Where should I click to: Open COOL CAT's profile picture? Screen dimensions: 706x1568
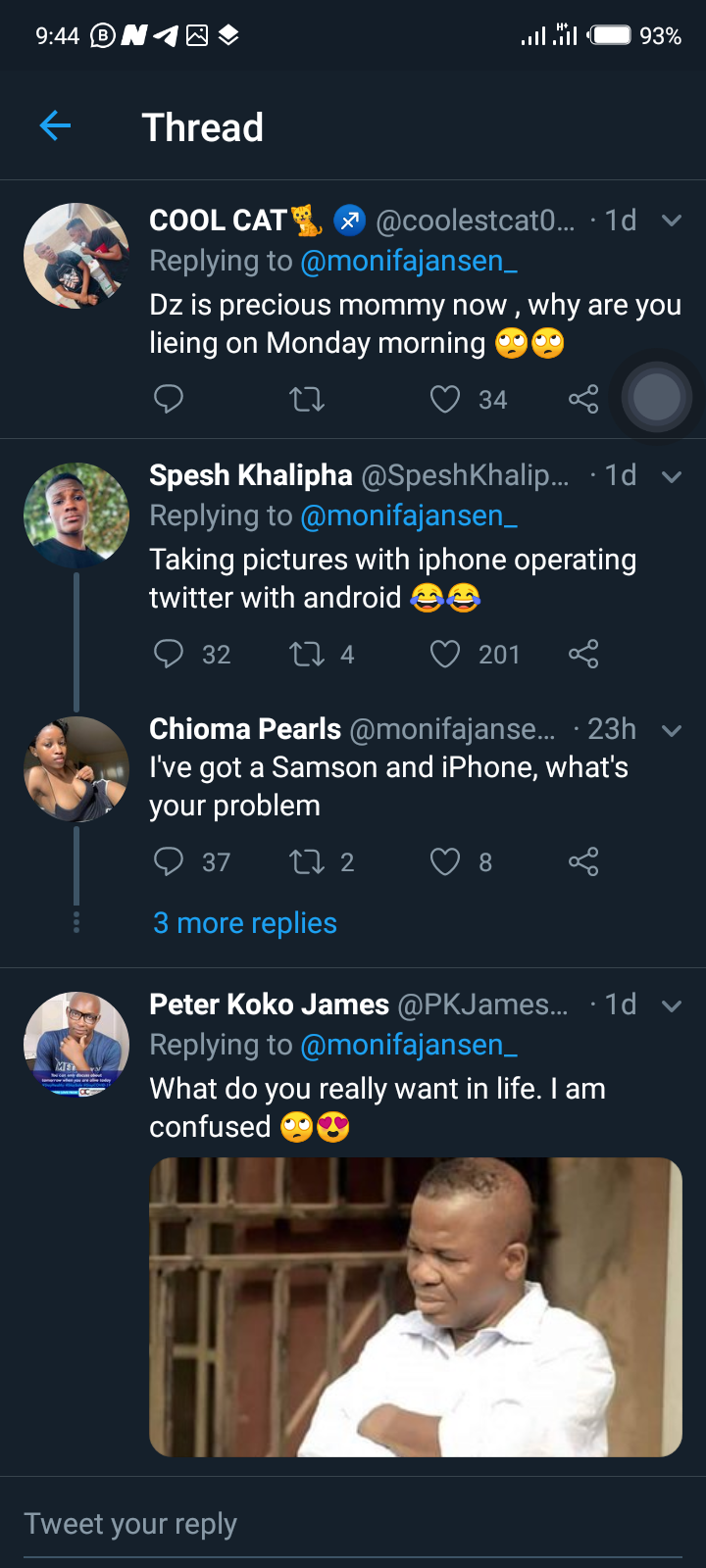[x=76, y=256]
